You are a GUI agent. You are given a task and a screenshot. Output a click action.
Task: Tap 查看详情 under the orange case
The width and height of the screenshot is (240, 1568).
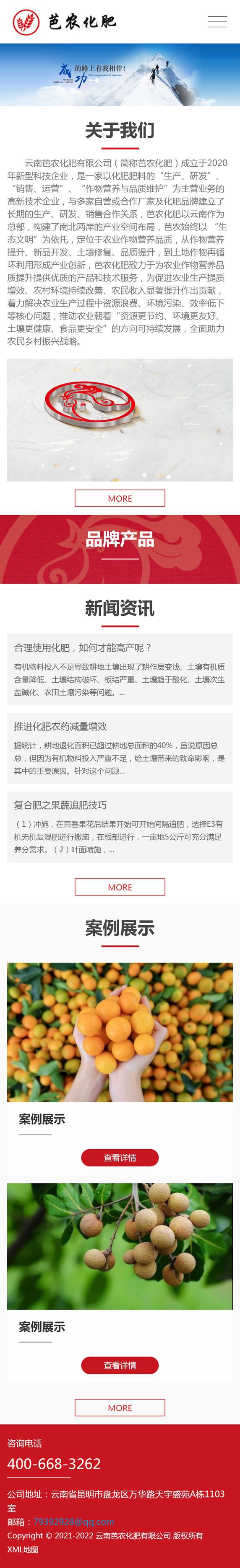click(120, 1157)
